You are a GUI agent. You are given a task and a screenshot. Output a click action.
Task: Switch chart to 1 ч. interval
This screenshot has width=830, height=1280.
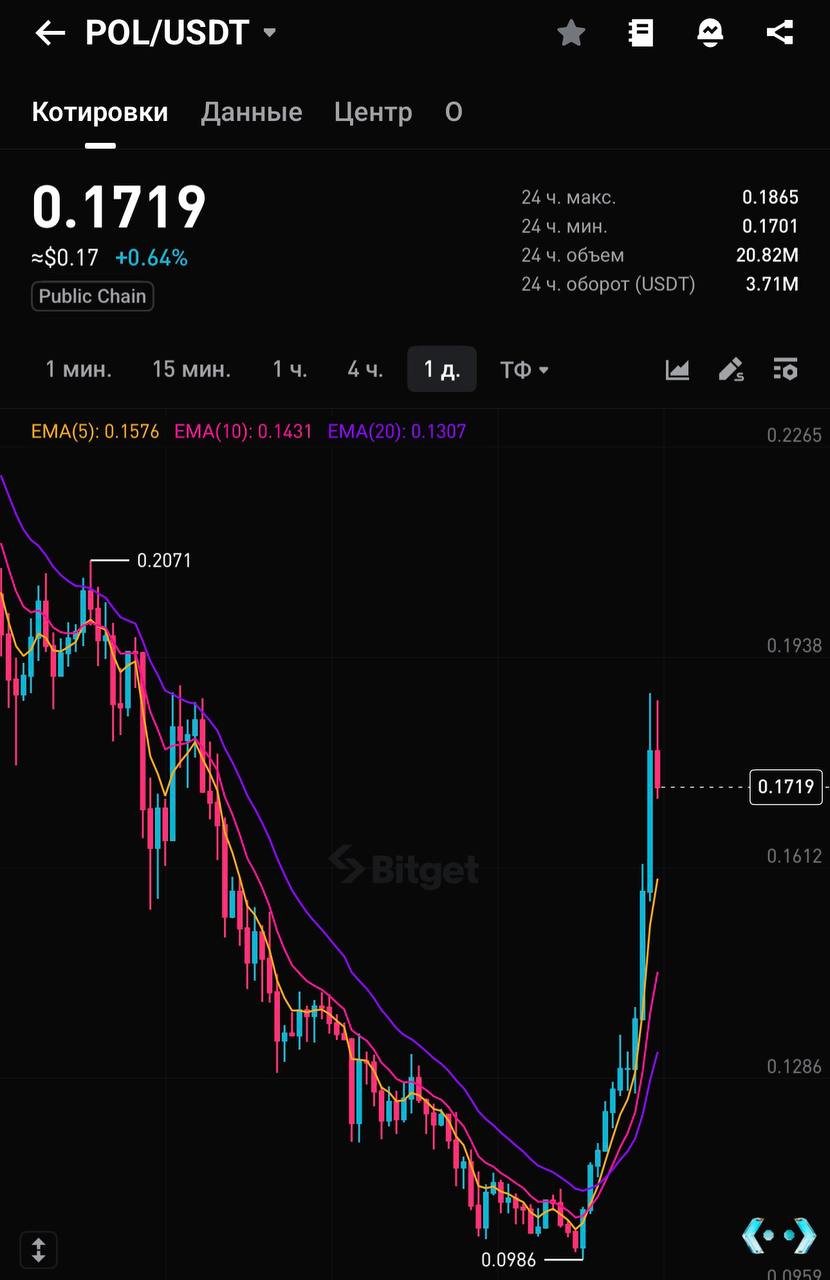(290, 370)
